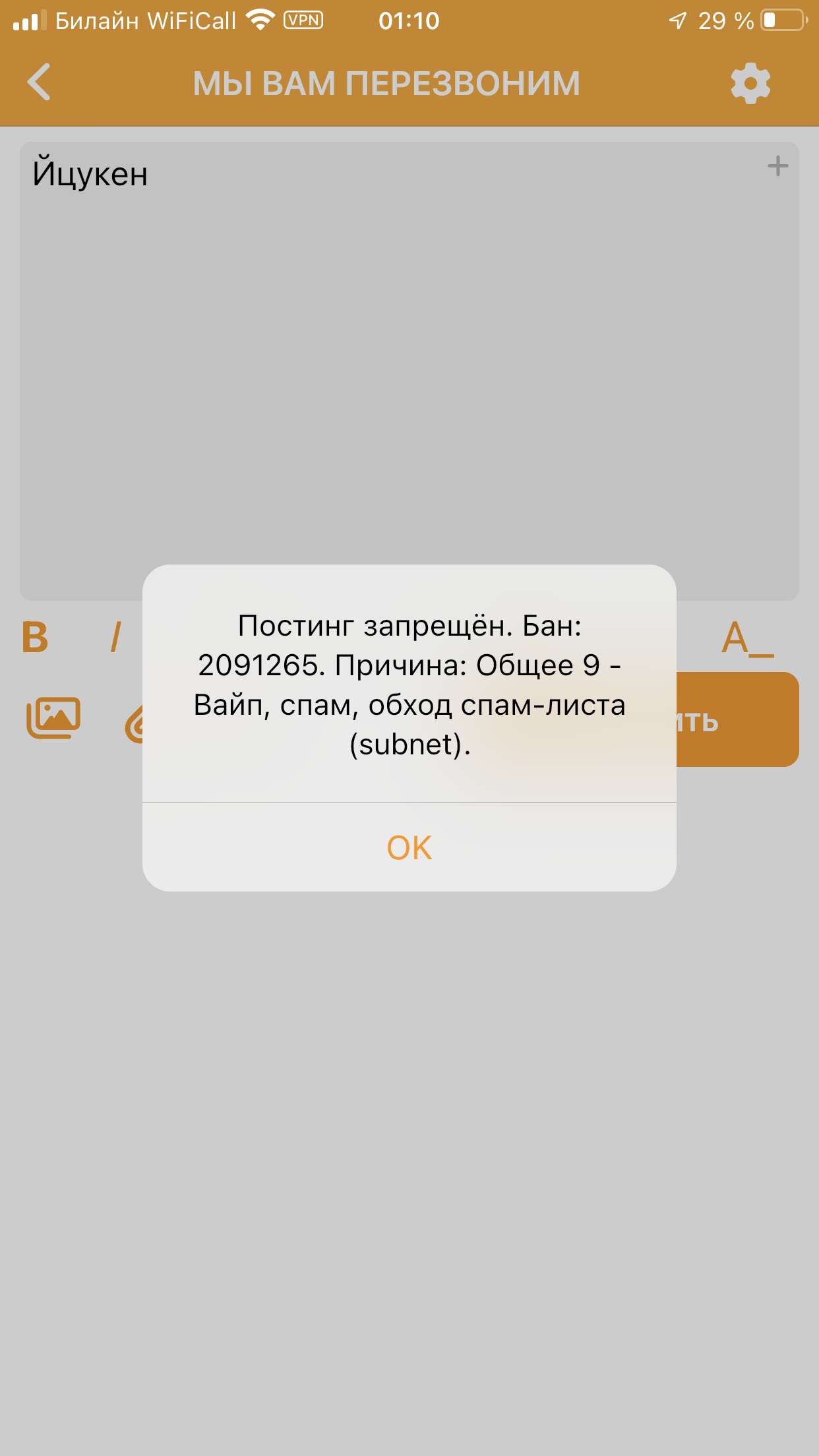Image resolution: width=819 pixels, height=1456 pixels.
Task: Apply italic formatting
Action: pyautogui.click(x=116, y=638)
